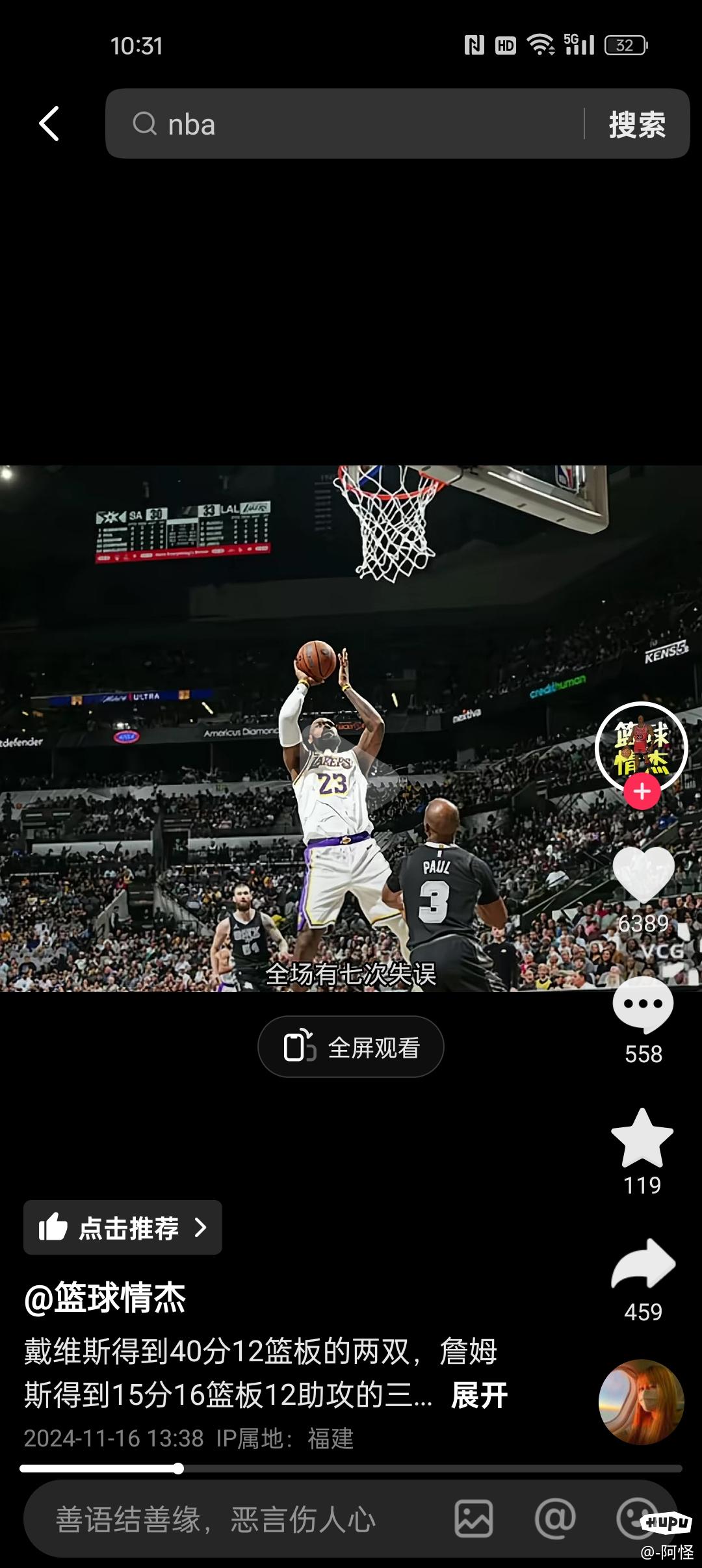
Task: Share this video via the arrow icon
Action: 643,1265
